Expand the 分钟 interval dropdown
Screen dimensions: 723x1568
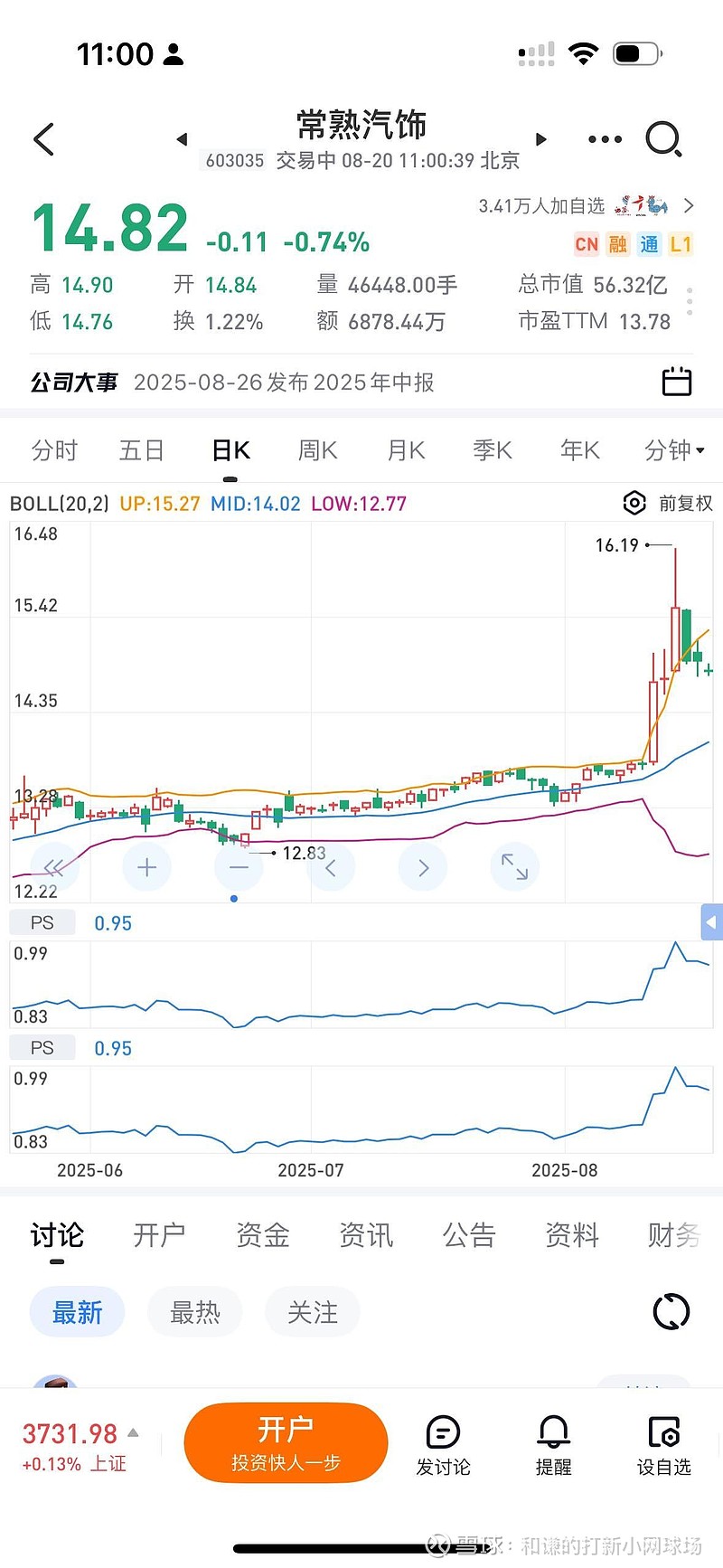674,450
